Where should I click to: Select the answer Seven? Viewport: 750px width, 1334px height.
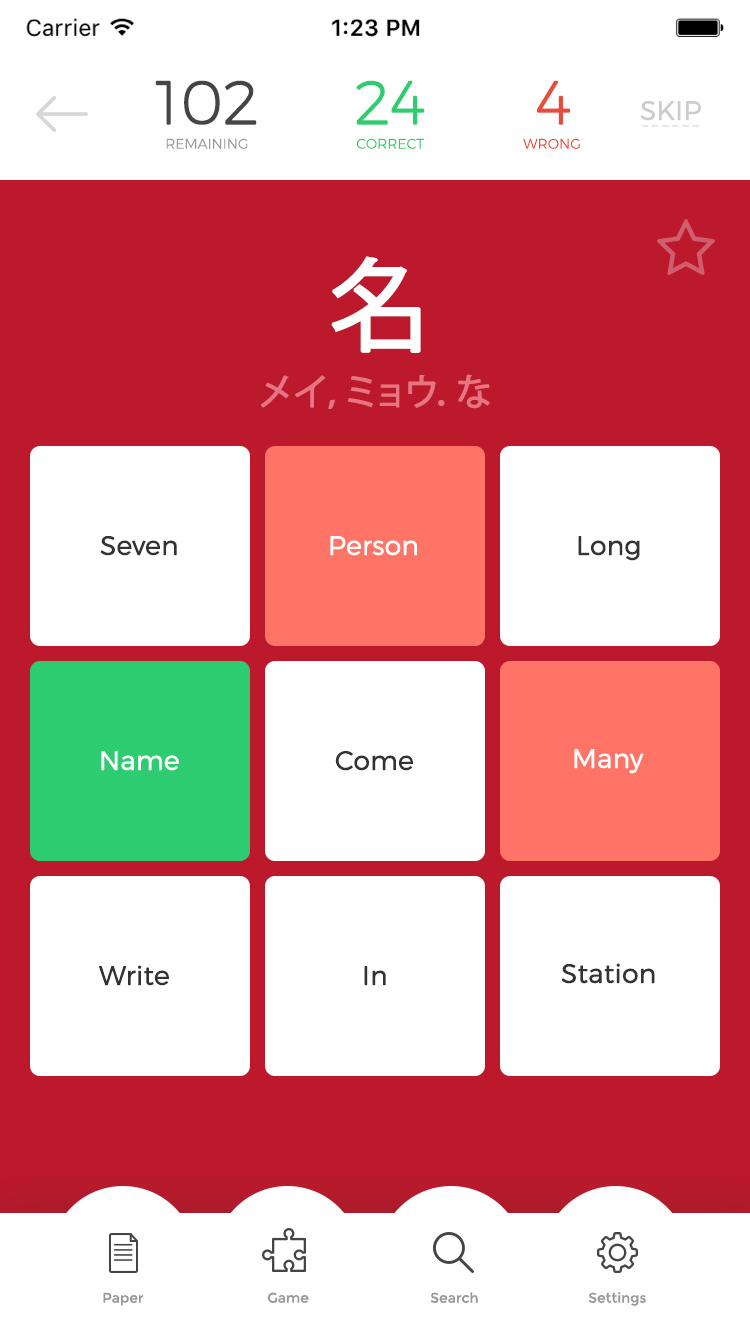(140, 546)
